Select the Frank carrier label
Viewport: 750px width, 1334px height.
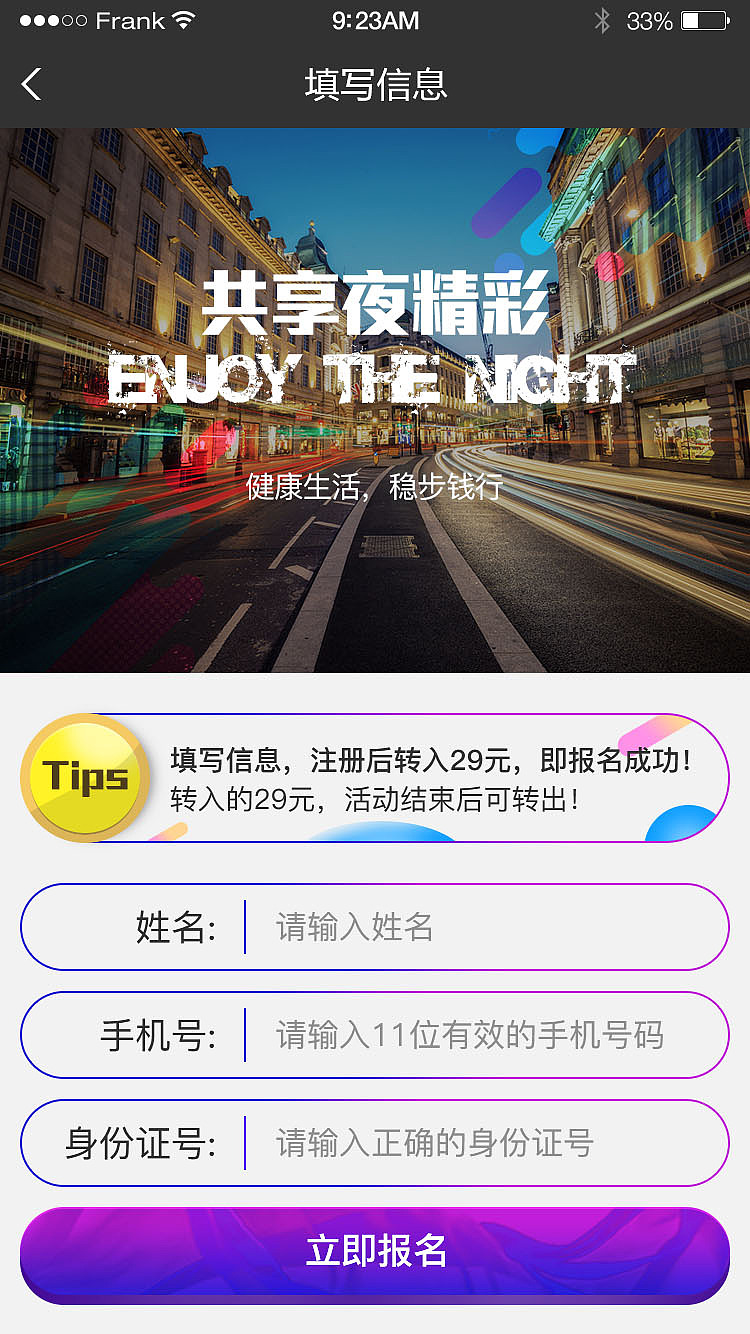coord(131,19)
